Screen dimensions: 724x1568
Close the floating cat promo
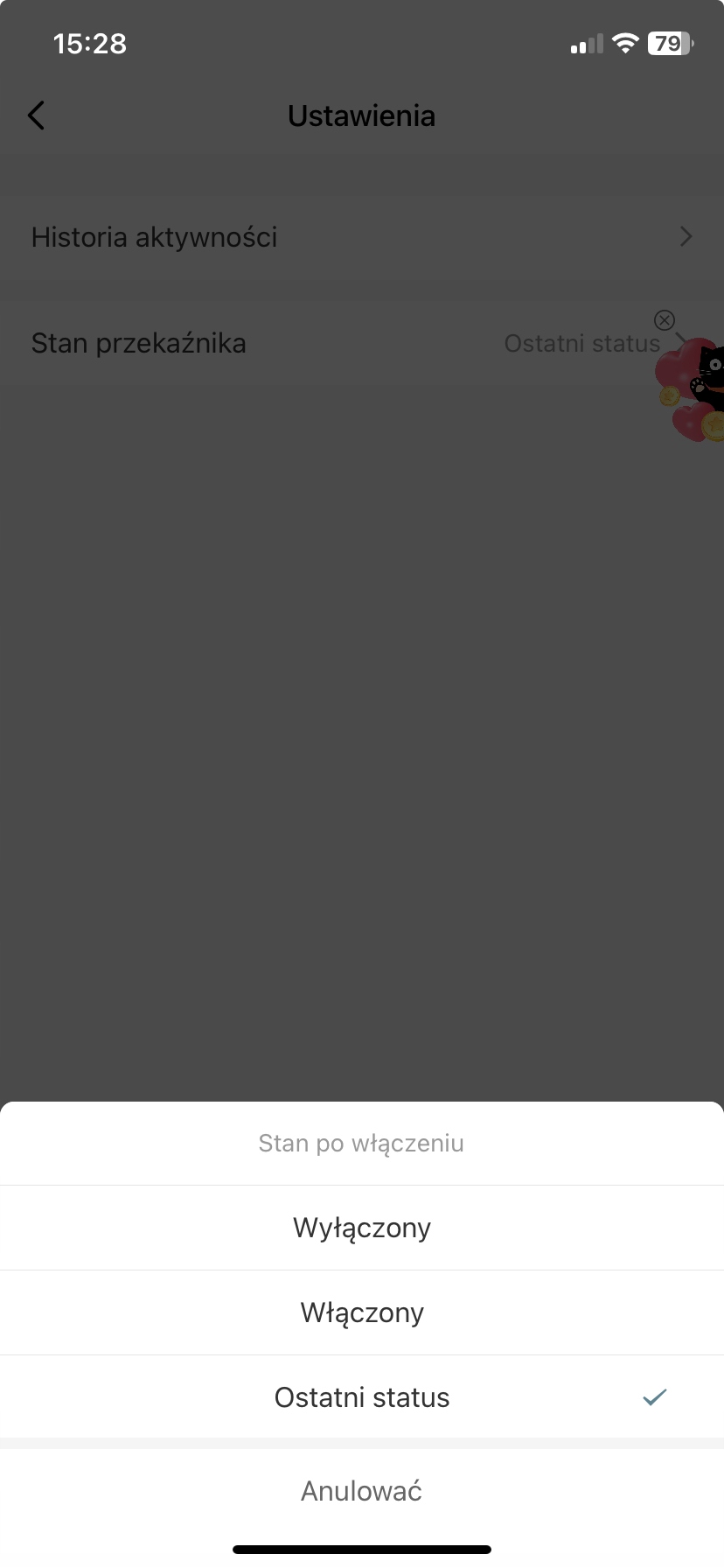click(665, 319)
